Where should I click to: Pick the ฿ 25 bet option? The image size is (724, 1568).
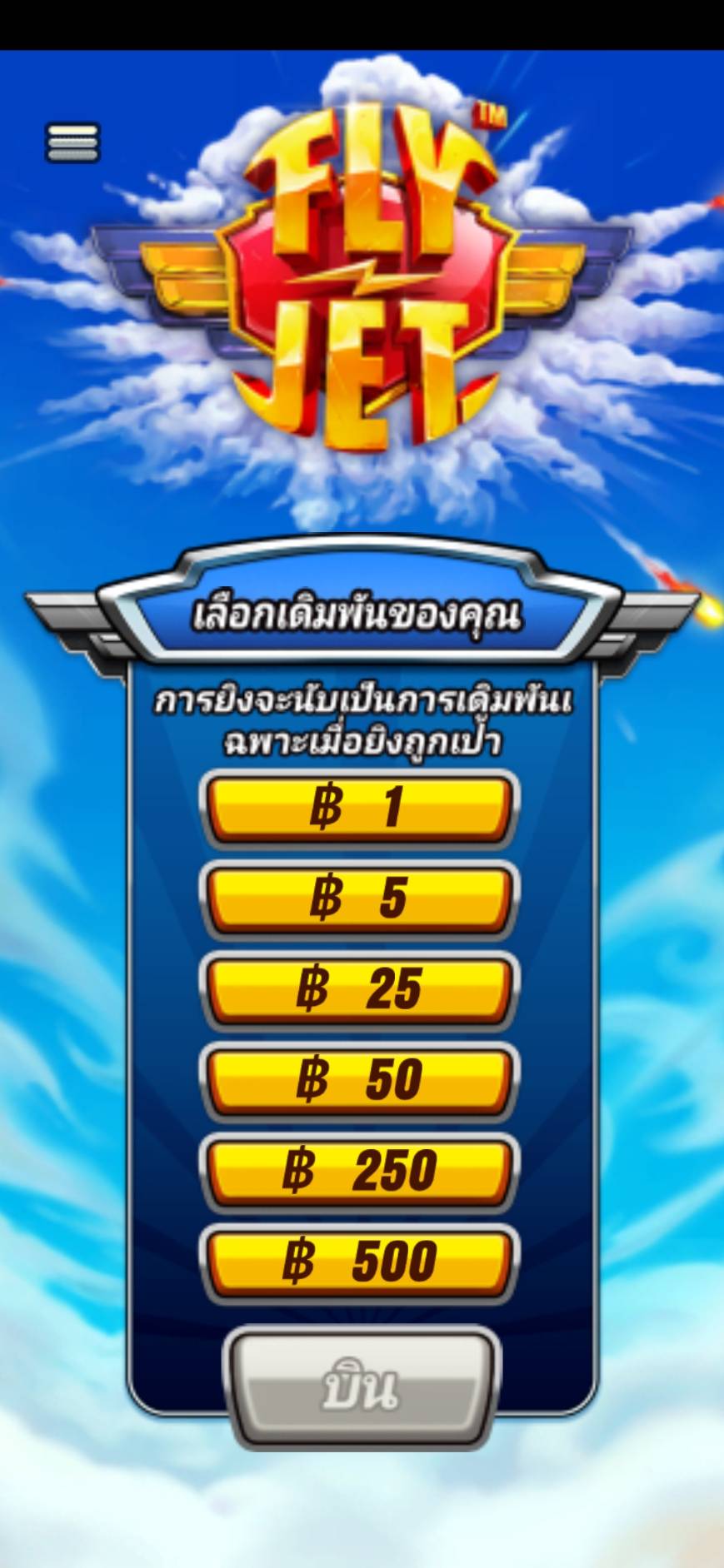[x=359, y=988]
